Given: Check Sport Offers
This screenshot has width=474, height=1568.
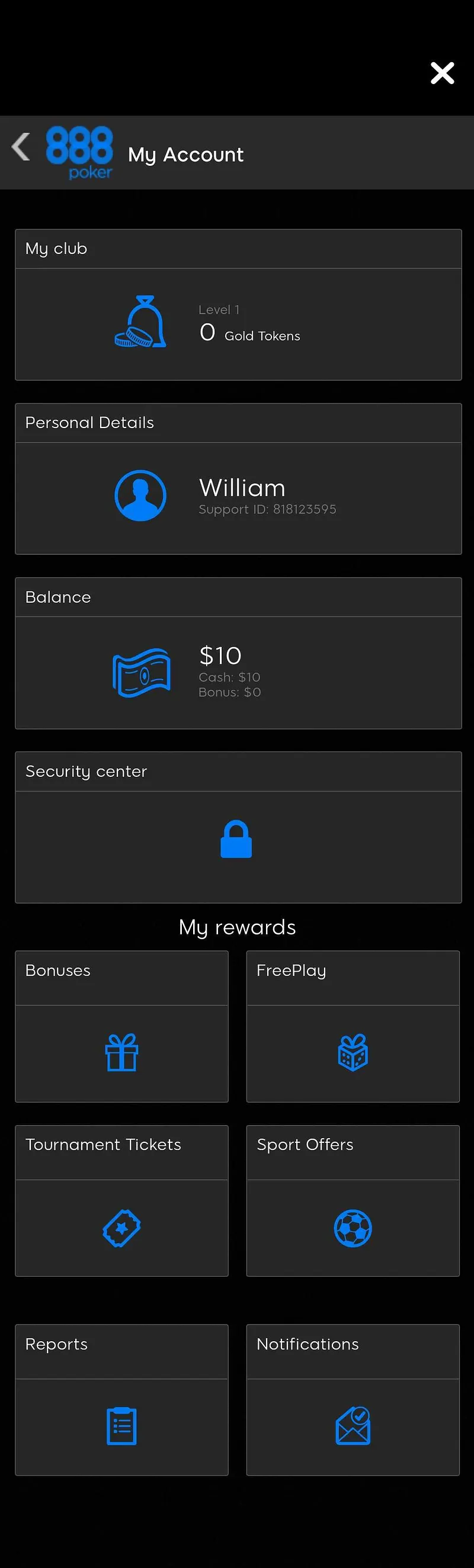Looking at the screenshot, I should [x=353, y=1200].
